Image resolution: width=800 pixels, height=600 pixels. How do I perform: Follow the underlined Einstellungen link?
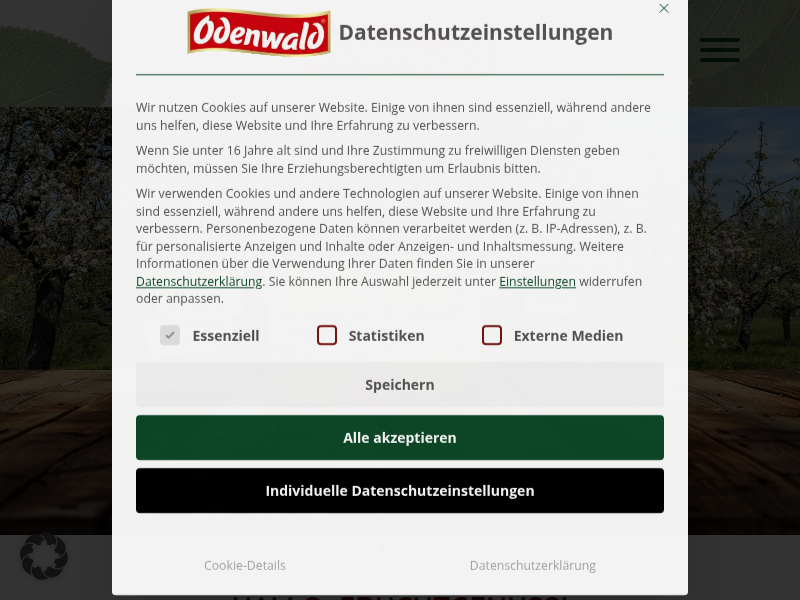(537, 282)
